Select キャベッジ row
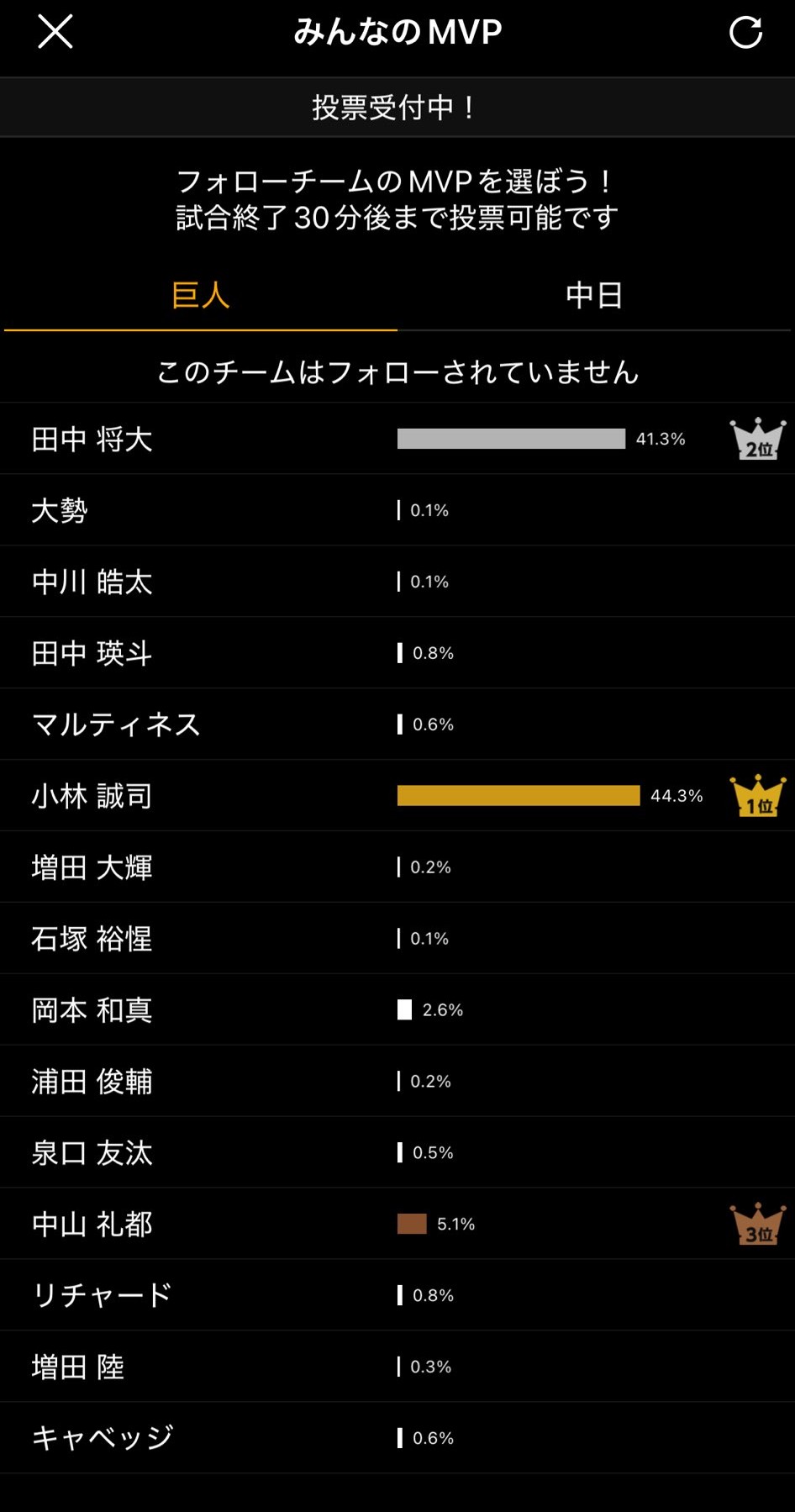This screenshot has height=1512, width=795. click(397, 1438)
